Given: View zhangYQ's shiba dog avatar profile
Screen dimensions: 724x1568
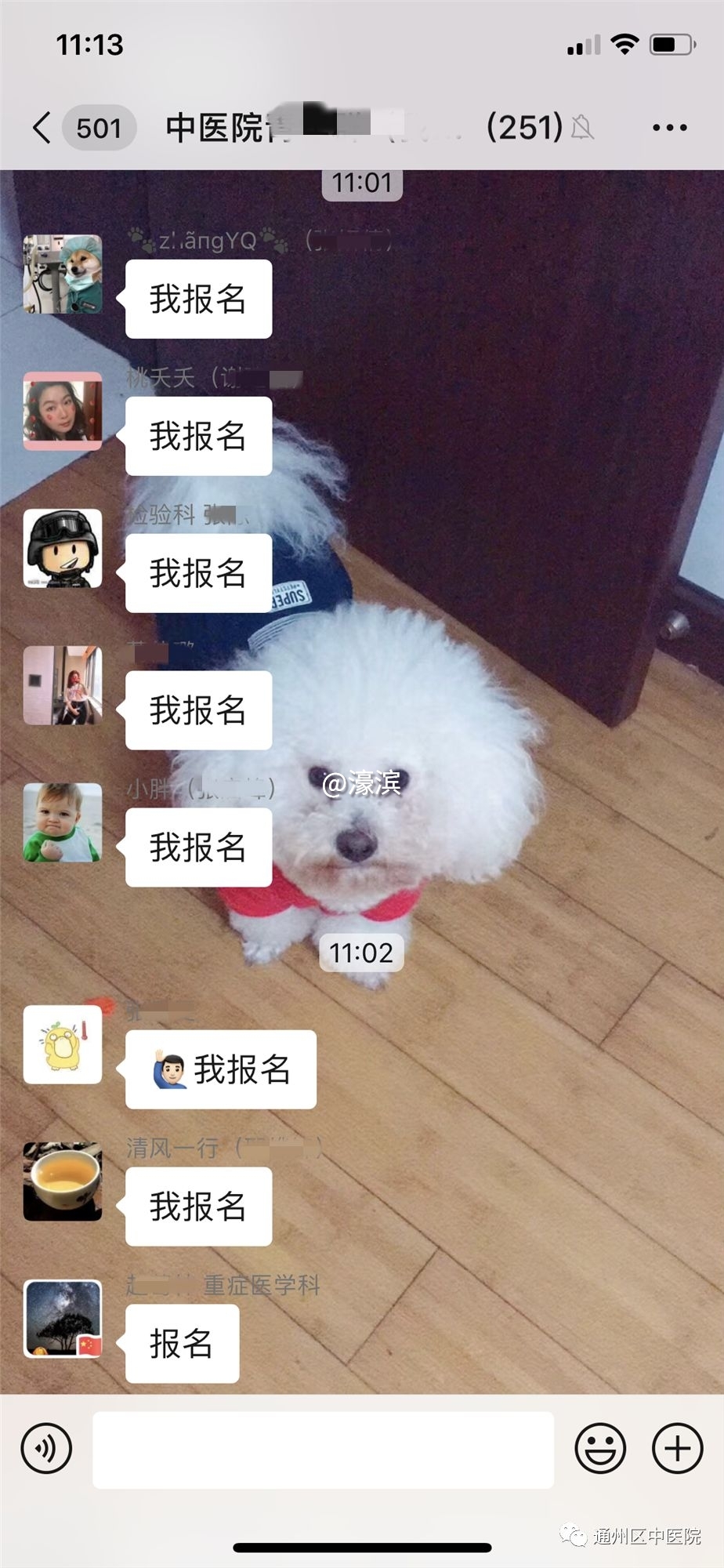Looking at the screenshot, I should (63, 274).
